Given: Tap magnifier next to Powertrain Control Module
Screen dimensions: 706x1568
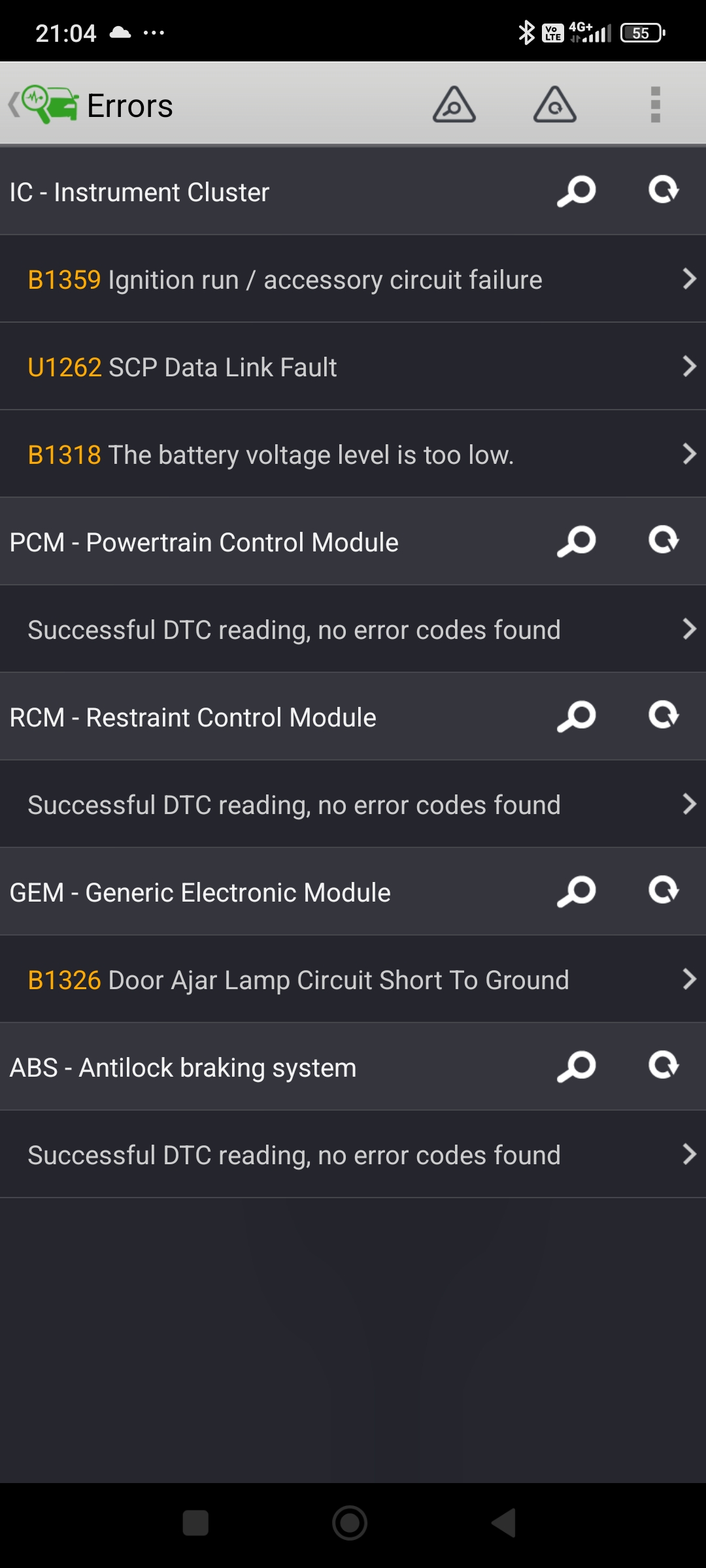Looking at the screenshot, I should [576, 542].
